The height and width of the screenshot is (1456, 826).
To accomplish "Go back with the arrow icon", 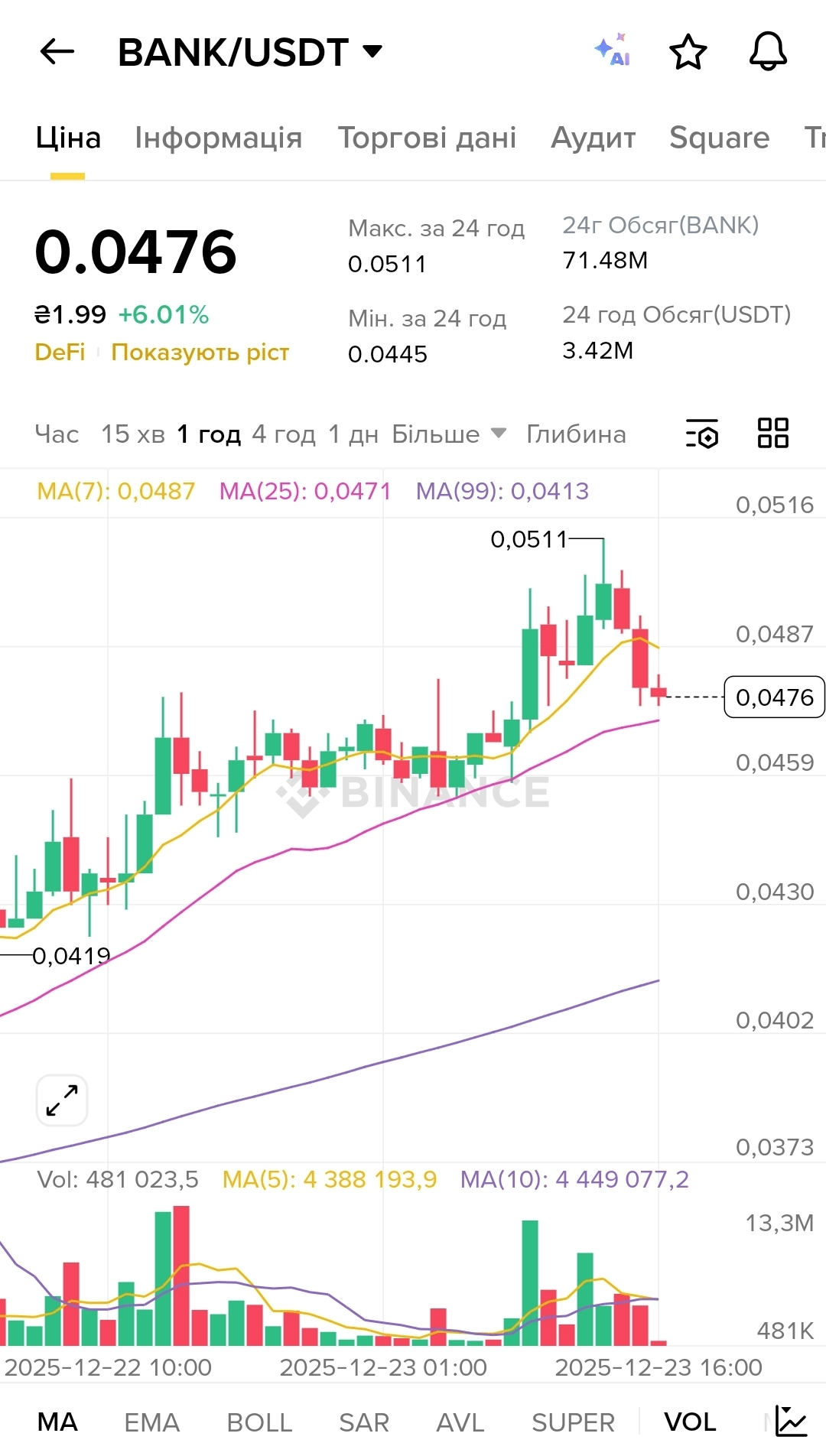I will tap(57, 52).
